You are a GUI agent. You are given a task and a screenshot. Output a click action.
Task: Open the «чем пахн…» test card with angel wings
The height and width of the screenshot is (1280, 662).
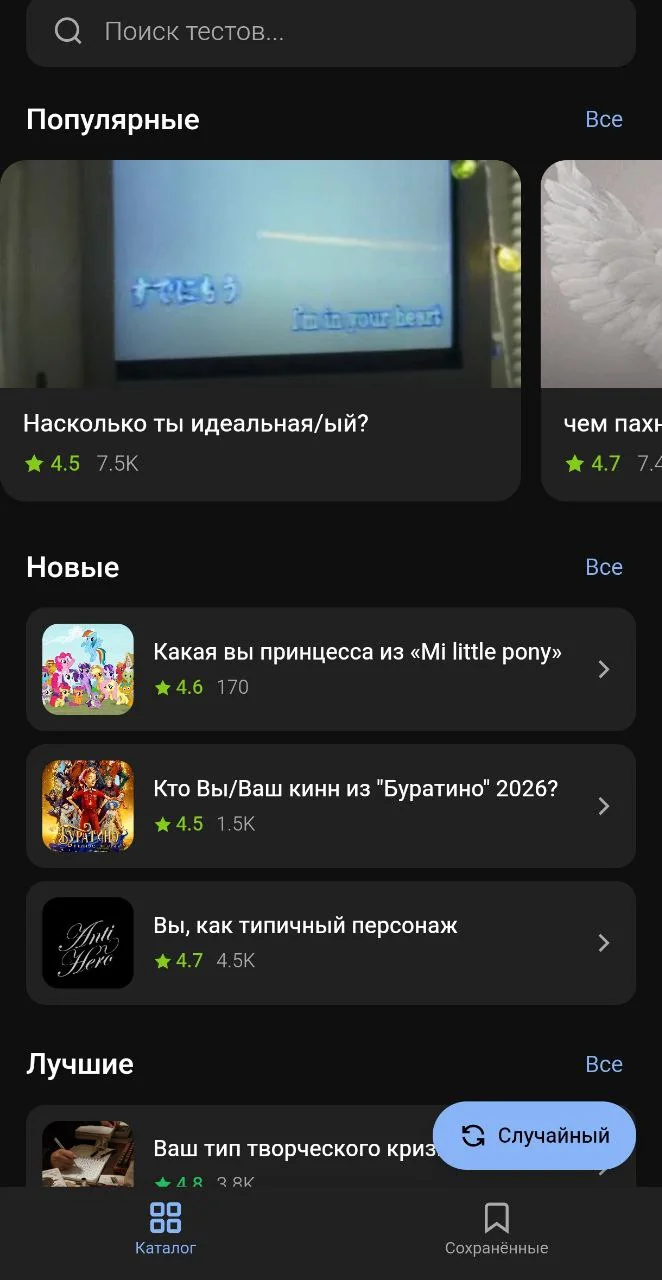click(x=602, y=330)
